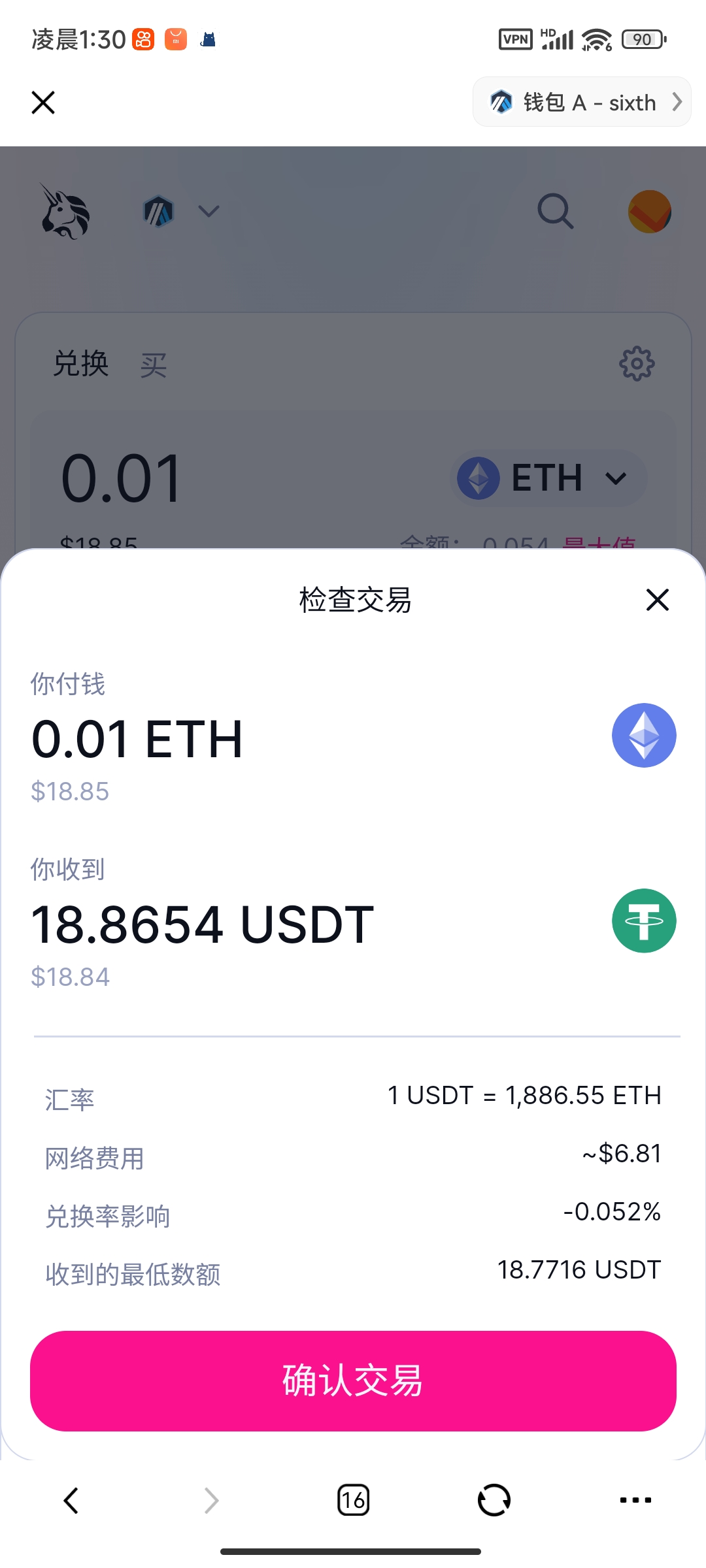
Task: Confirm the swap with 确认交易 button
Action: coord(353,1380)
